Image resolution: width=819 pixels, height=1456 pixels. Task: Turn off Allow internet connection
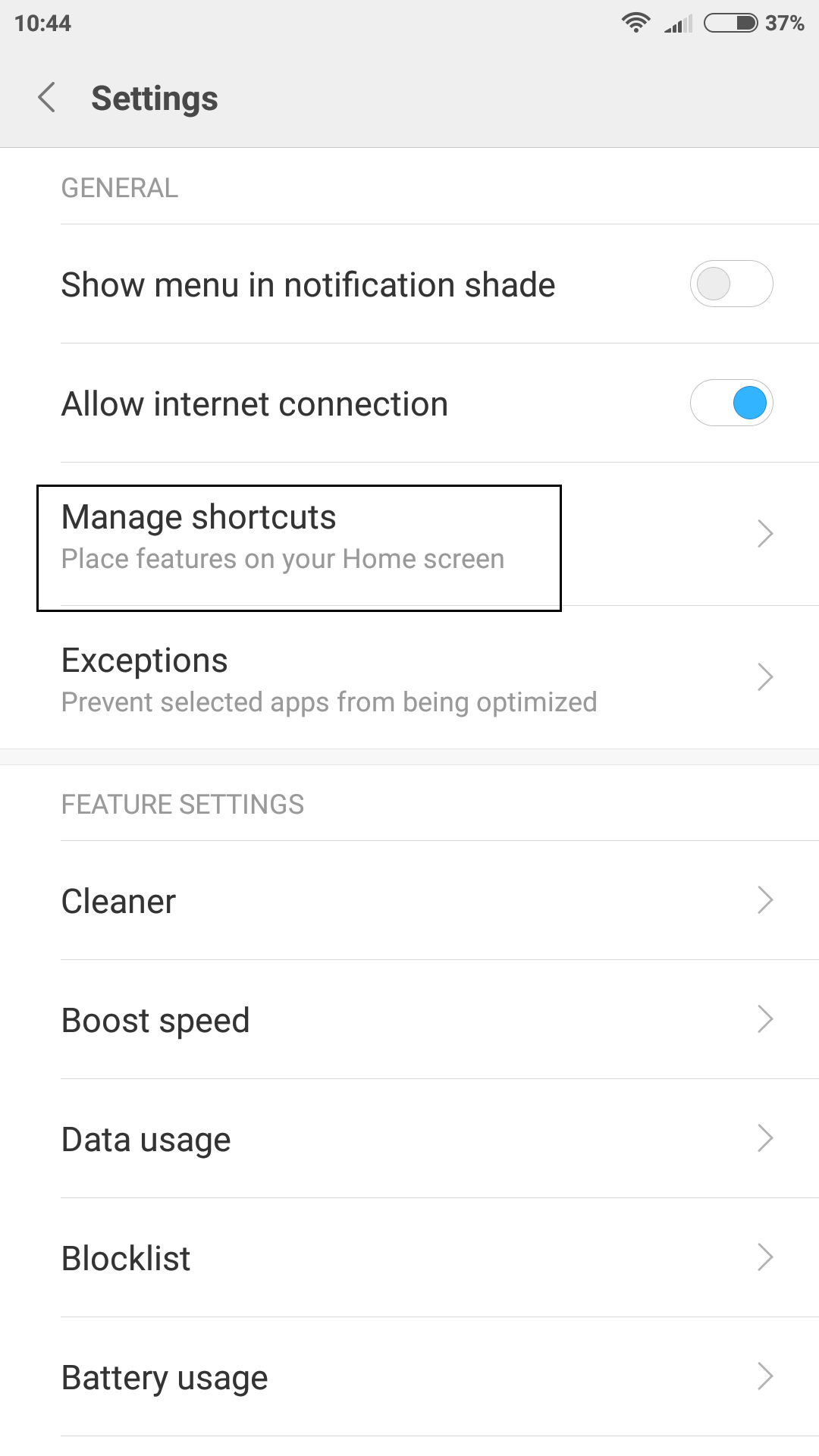[731, 403]
